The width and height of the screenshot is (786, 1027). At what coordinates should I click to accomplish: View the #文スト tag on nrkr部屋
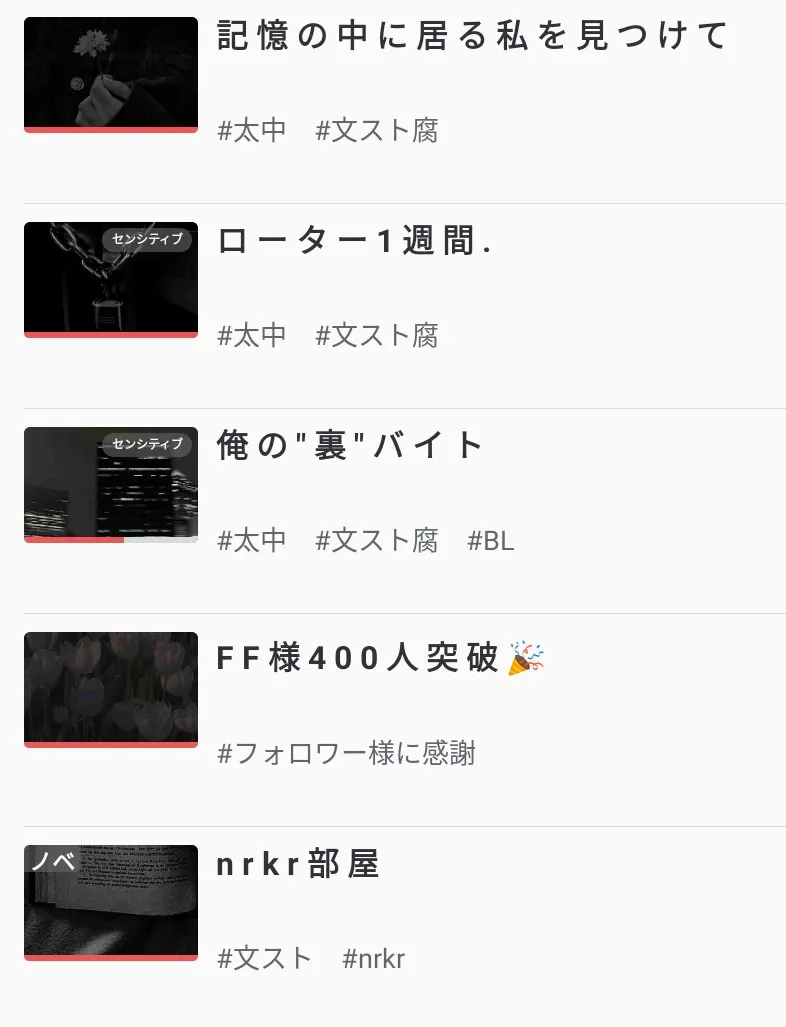pos(265,959)
